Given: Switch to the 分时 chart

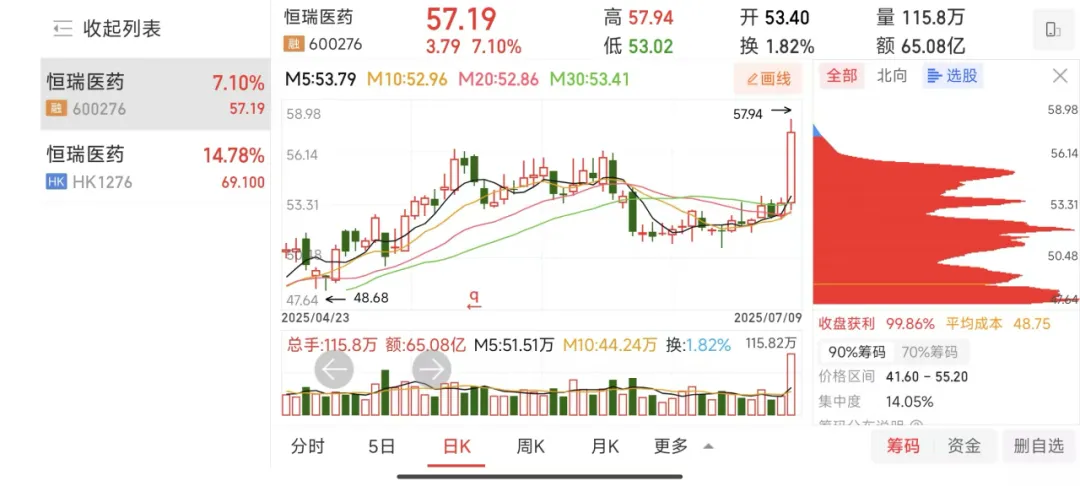Looking at the screenshot, I should click(308, 446).
